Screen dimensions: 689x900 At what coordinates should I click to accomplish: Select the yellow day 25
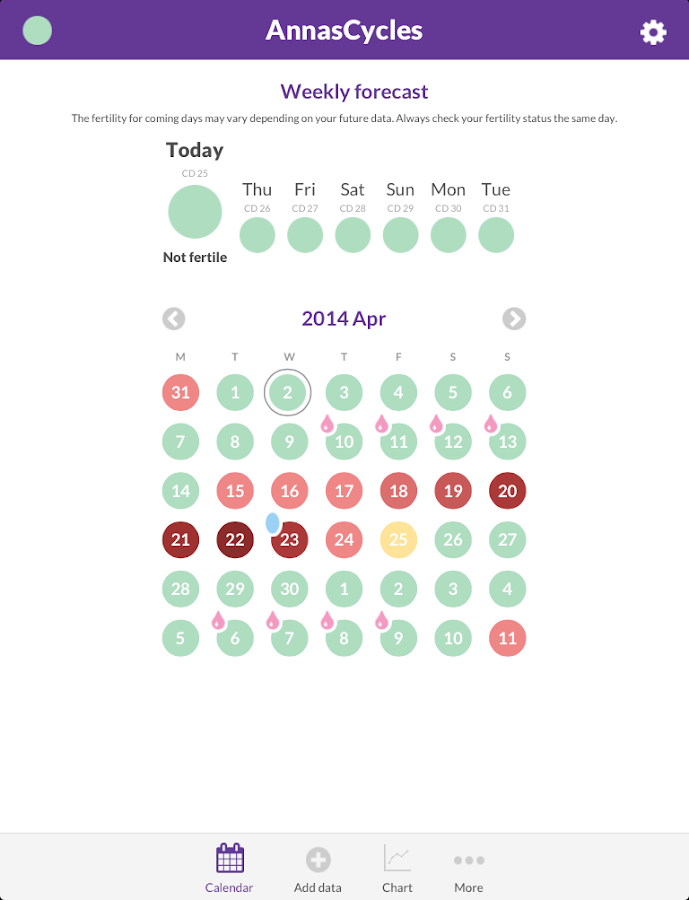click(398, 540)
